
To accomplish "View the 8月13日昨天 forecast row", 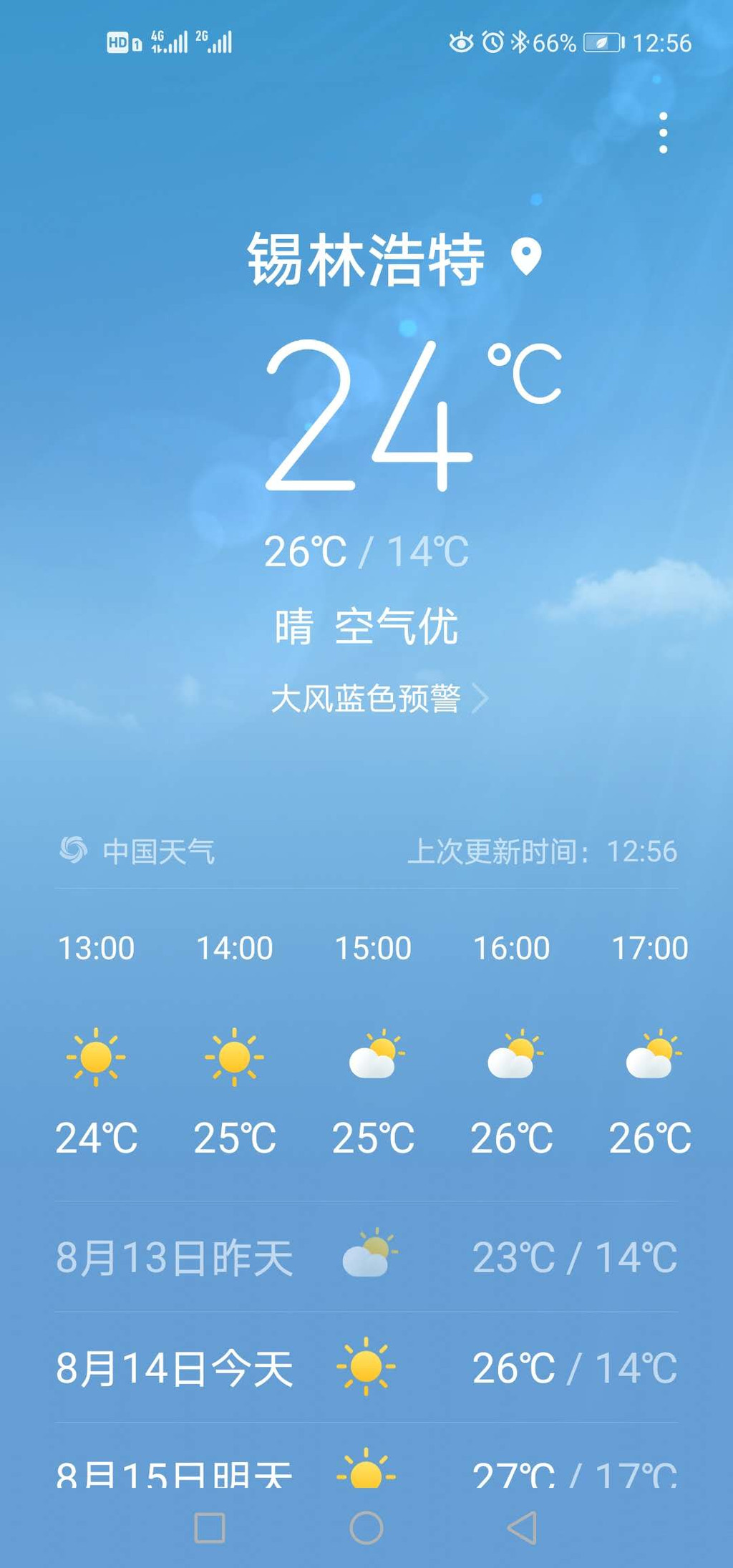I will pyautogui.click(x=366, y=1258).
